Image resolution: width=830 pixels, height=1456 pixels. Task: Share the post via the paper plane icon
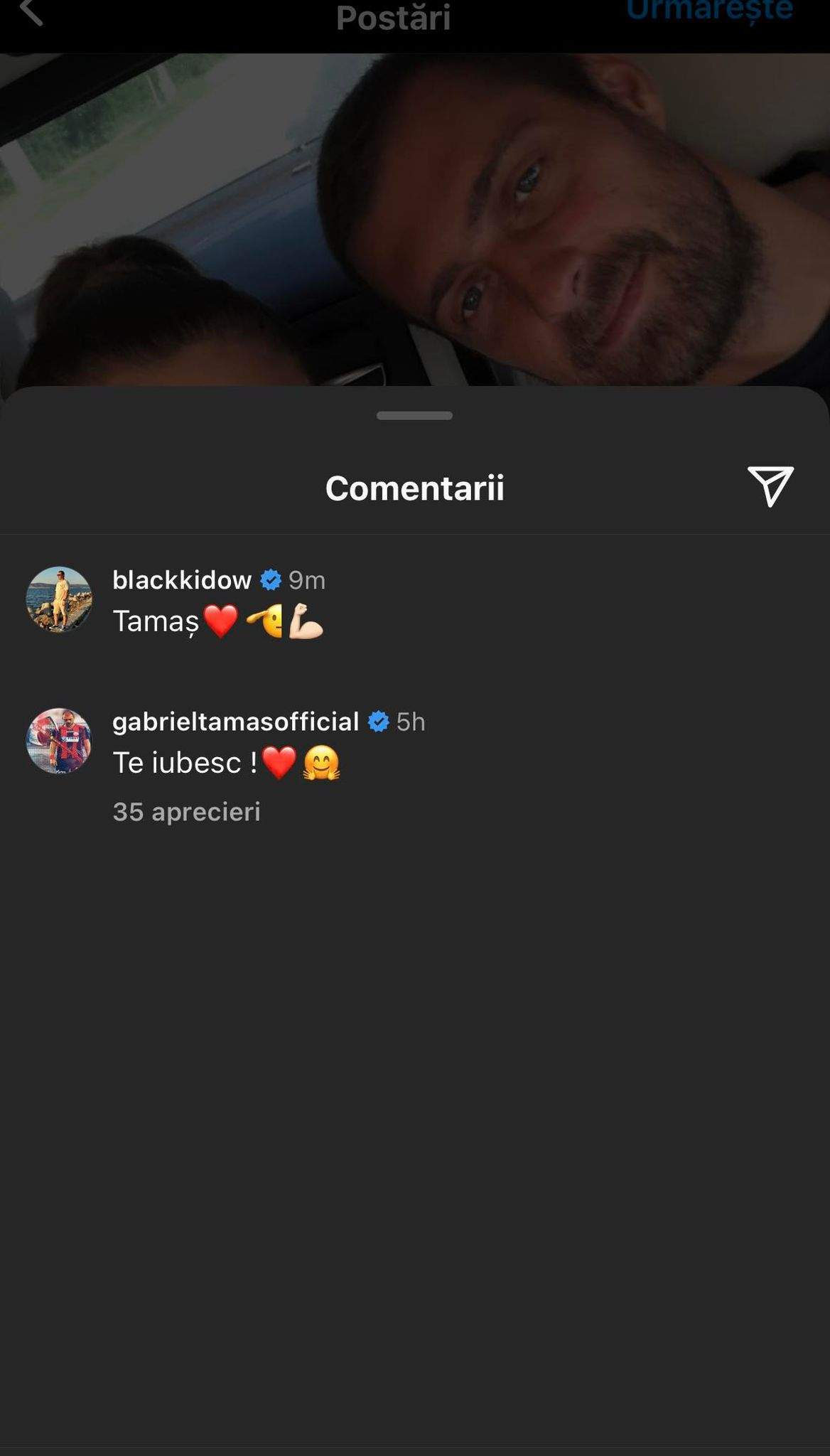(770, 486)
